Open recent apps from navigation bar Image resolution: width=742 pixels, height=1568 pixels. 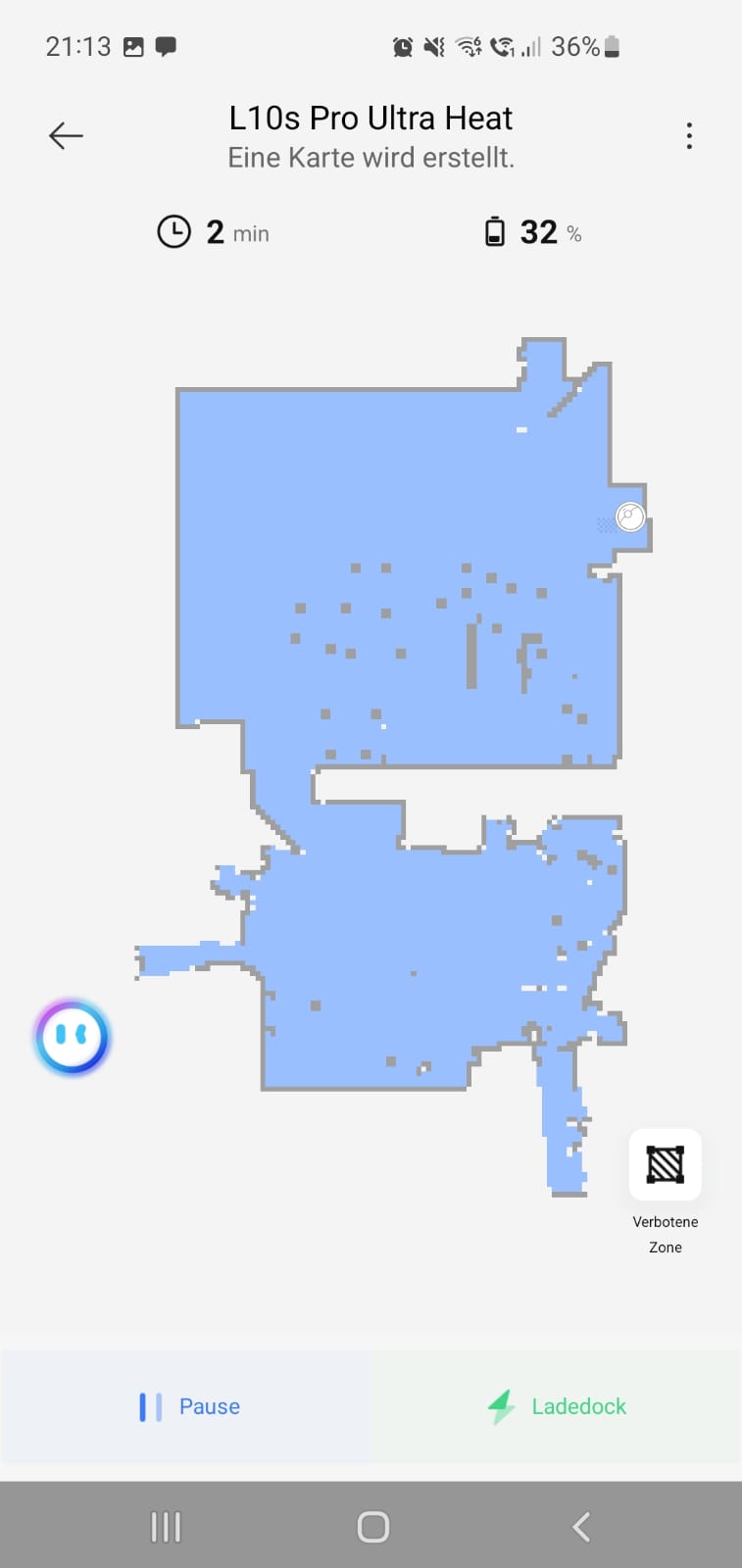(166, 1526)
